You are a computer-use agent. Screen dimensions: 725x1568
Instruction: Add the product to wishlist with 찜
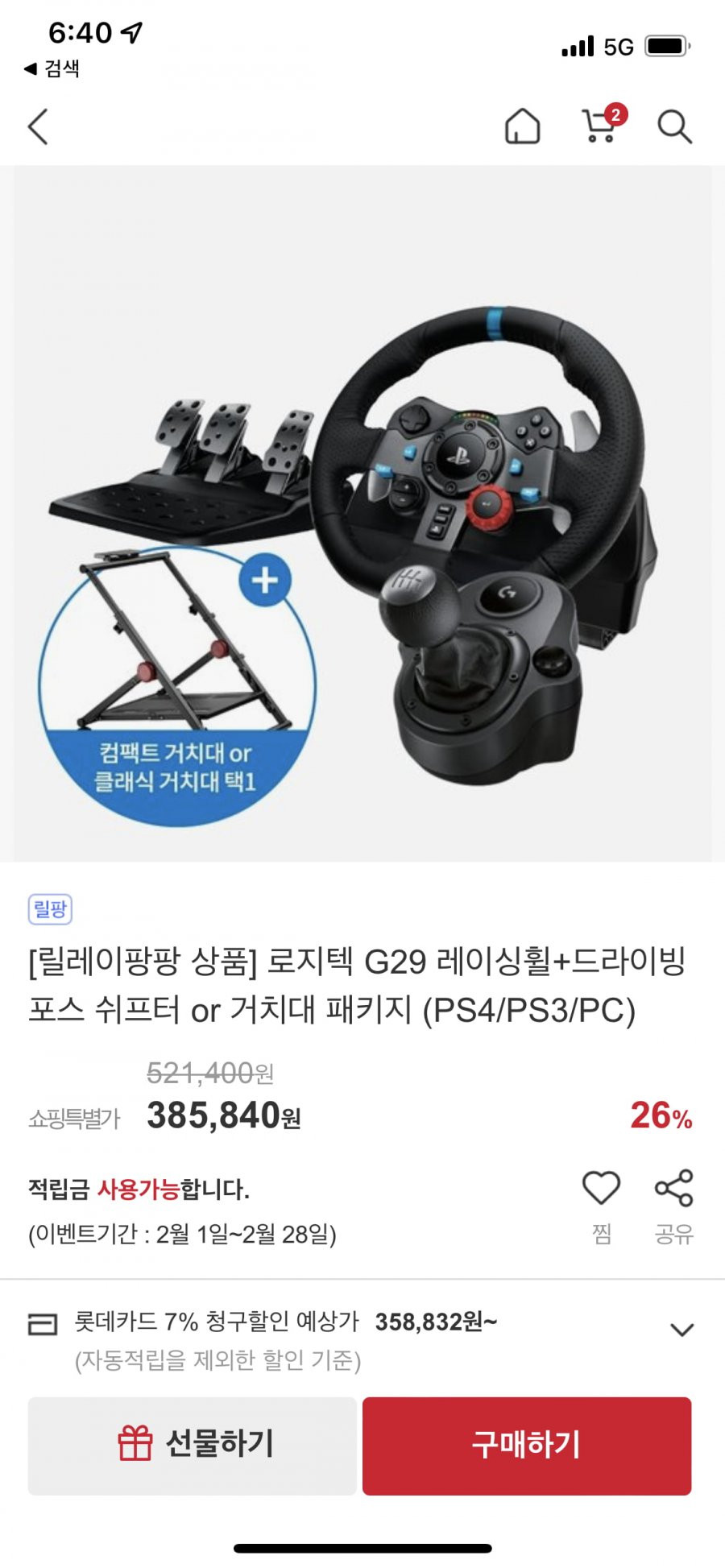pyautogui.click(x=601, y=1206)
